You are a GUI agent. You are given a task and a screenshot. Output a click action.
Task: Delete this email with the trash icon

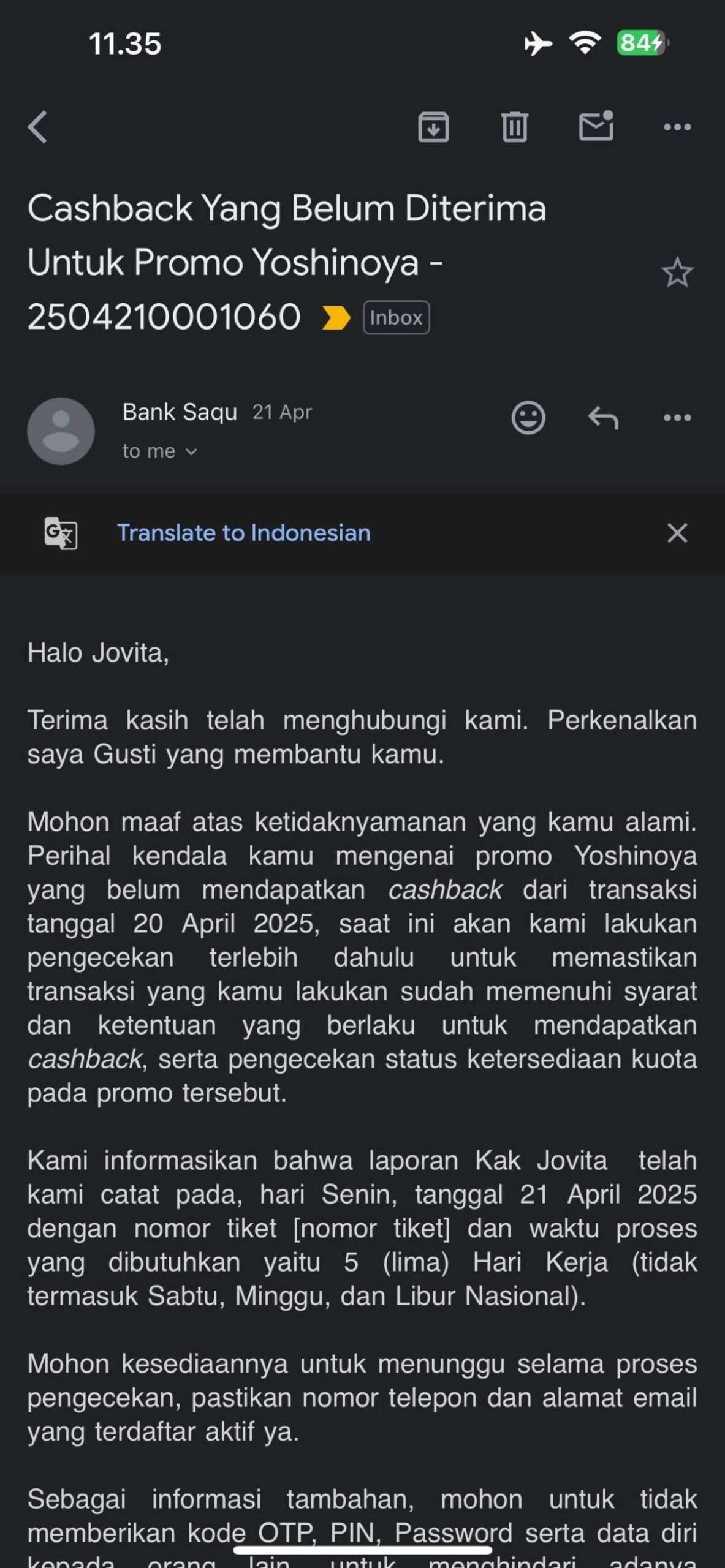(x=514, y=127)
